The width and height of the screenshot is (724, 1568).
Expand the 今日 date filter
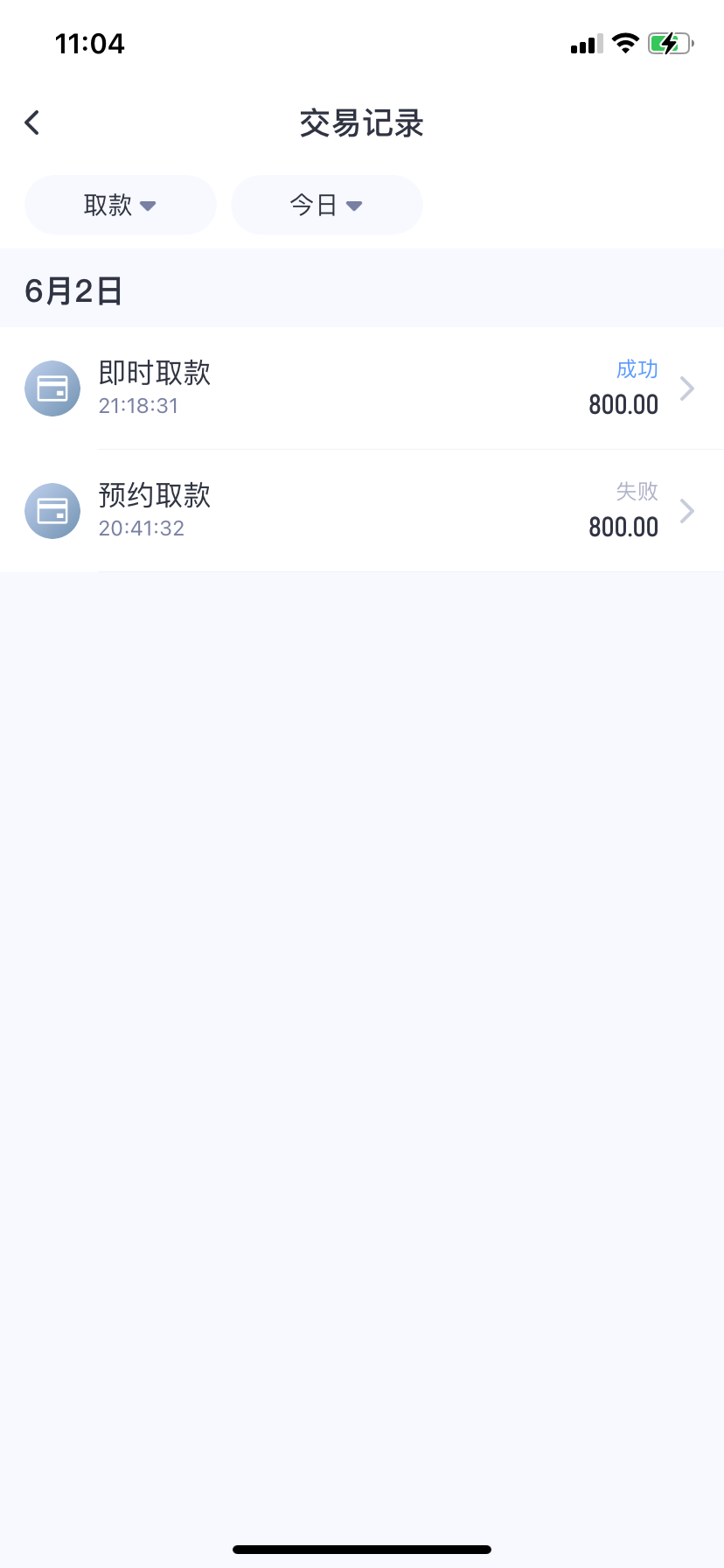[x=326, y=206]
